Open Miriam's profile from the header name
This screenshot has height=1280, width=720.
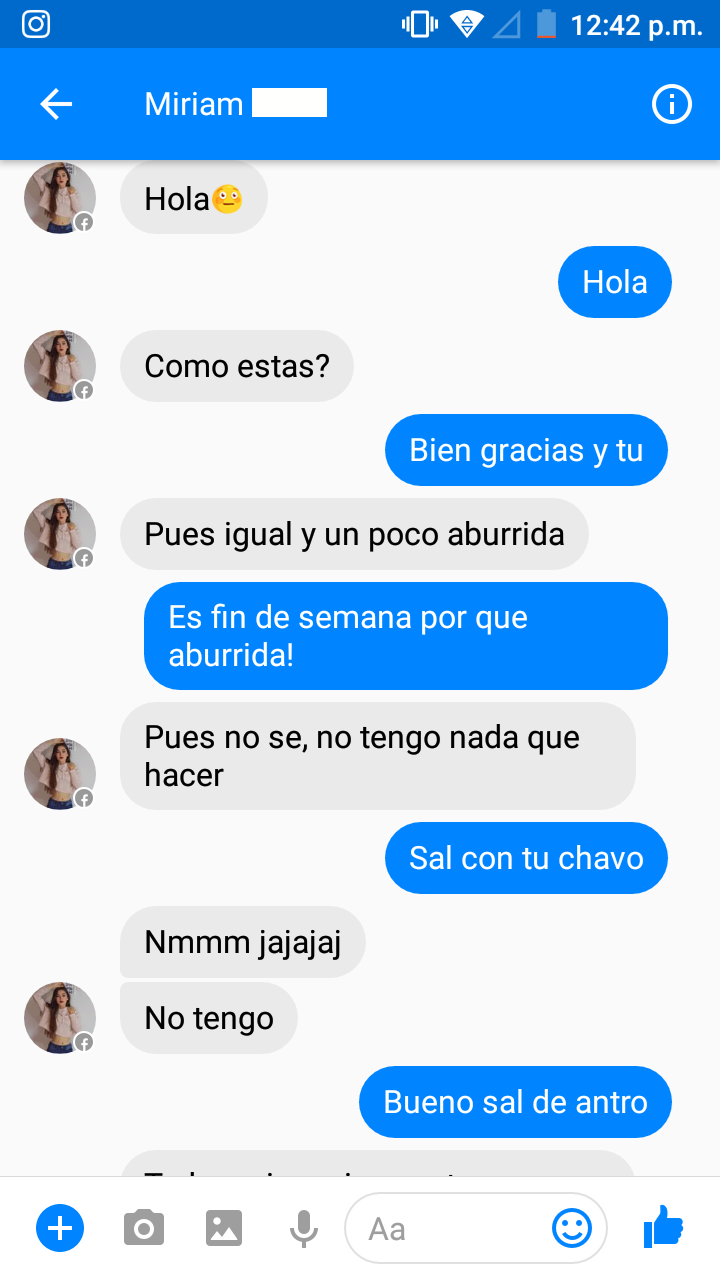[194, 104]
